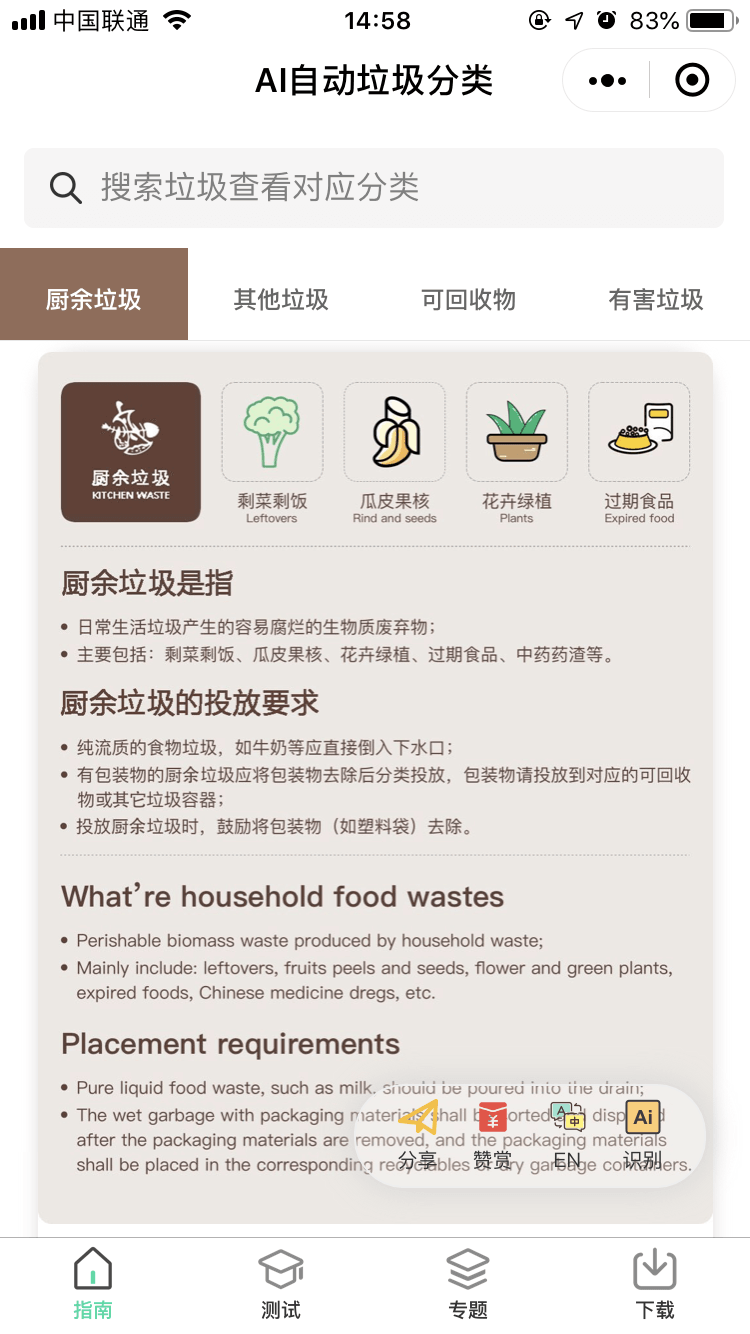This screenshot has width=750, height=1334.
Task: Toggle language with the EN button
Action: tap(567, 1134)
